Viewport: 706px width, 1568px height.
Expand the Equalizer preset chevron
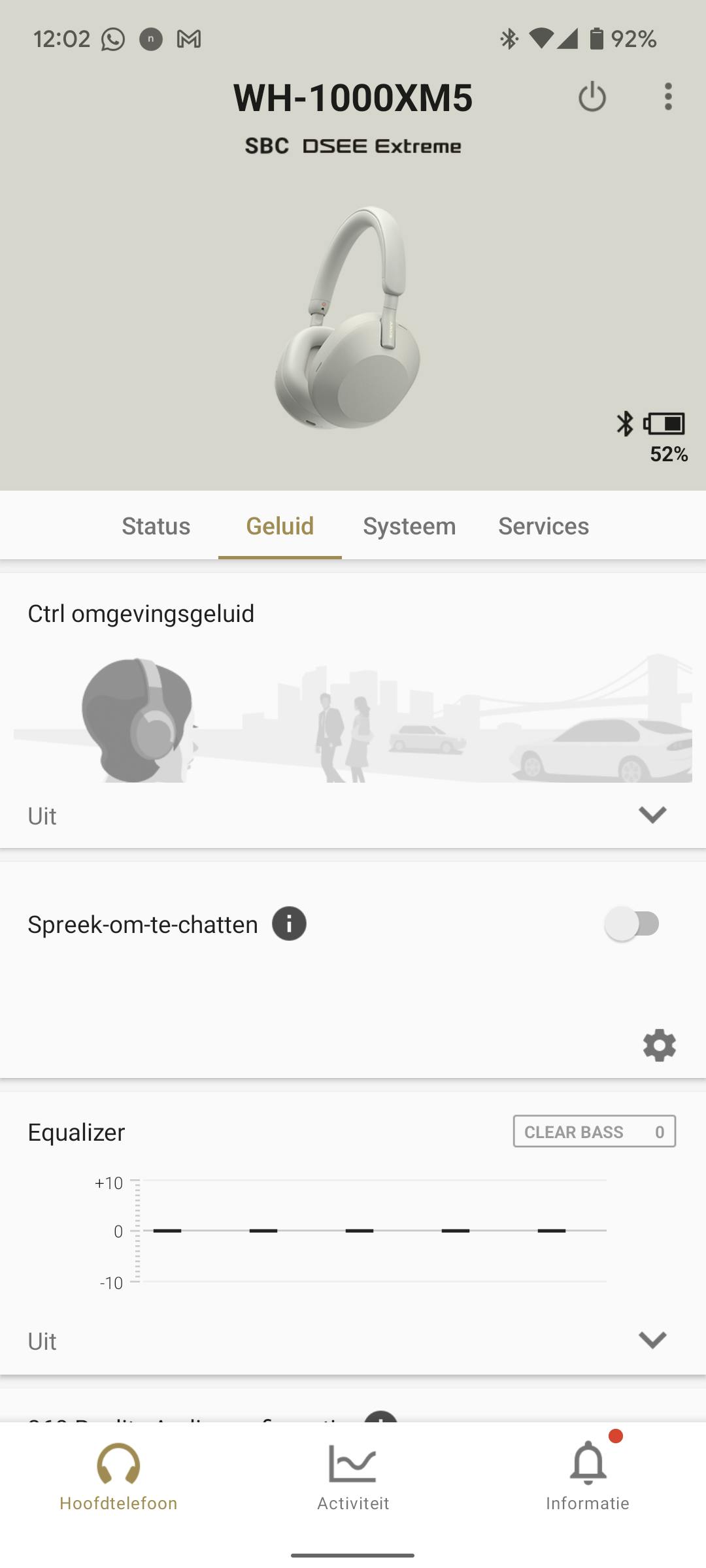point(652,1340)
